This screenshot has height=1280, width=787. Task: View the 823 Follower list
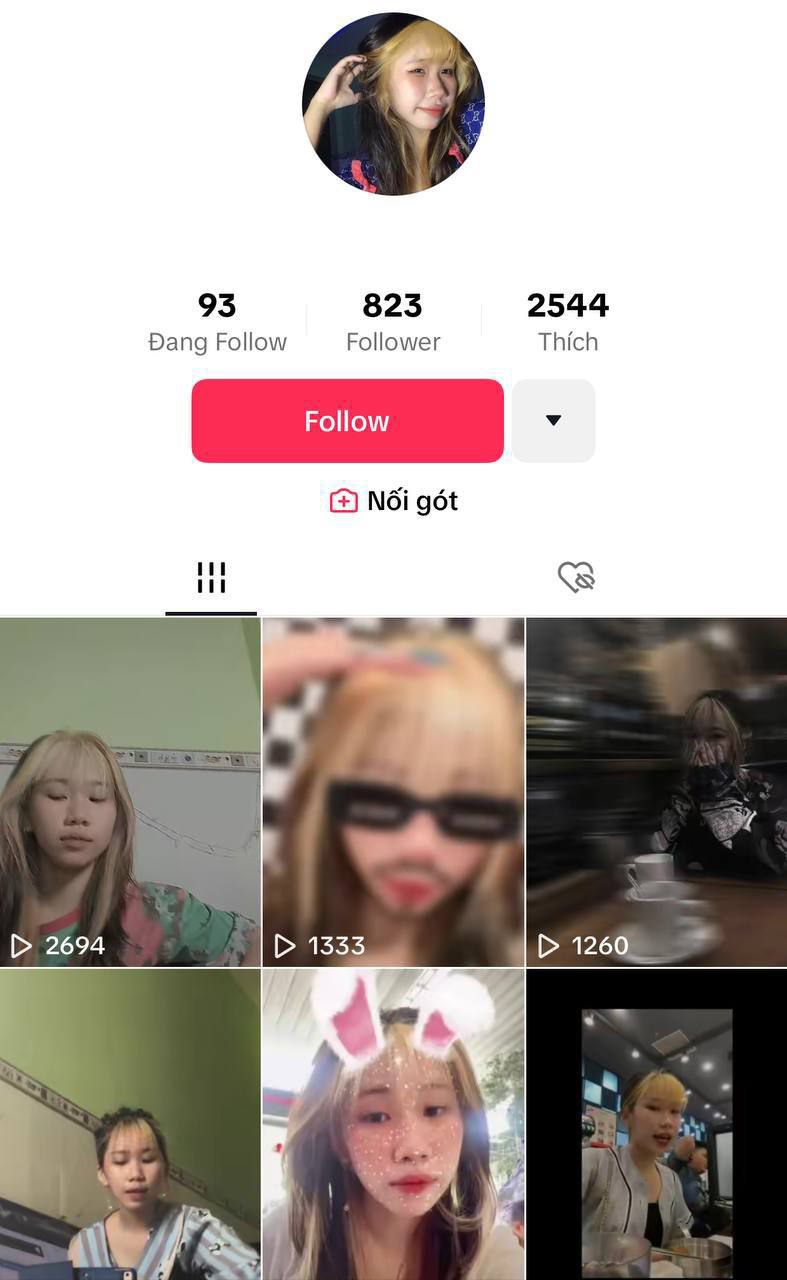tap(393, 322)
